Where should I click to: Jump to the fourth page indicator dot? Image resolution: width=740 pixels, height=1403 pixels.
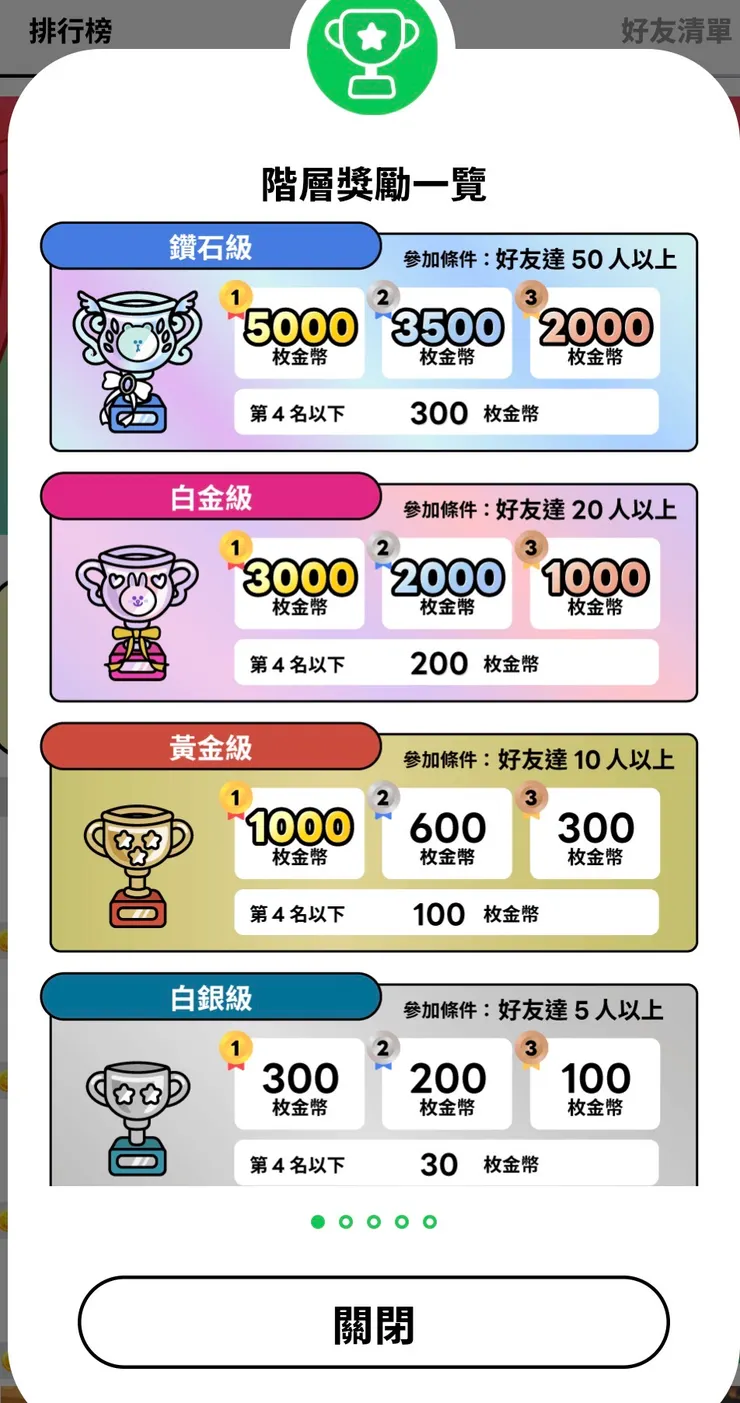pyautogui.click(x=402, y=1221)
